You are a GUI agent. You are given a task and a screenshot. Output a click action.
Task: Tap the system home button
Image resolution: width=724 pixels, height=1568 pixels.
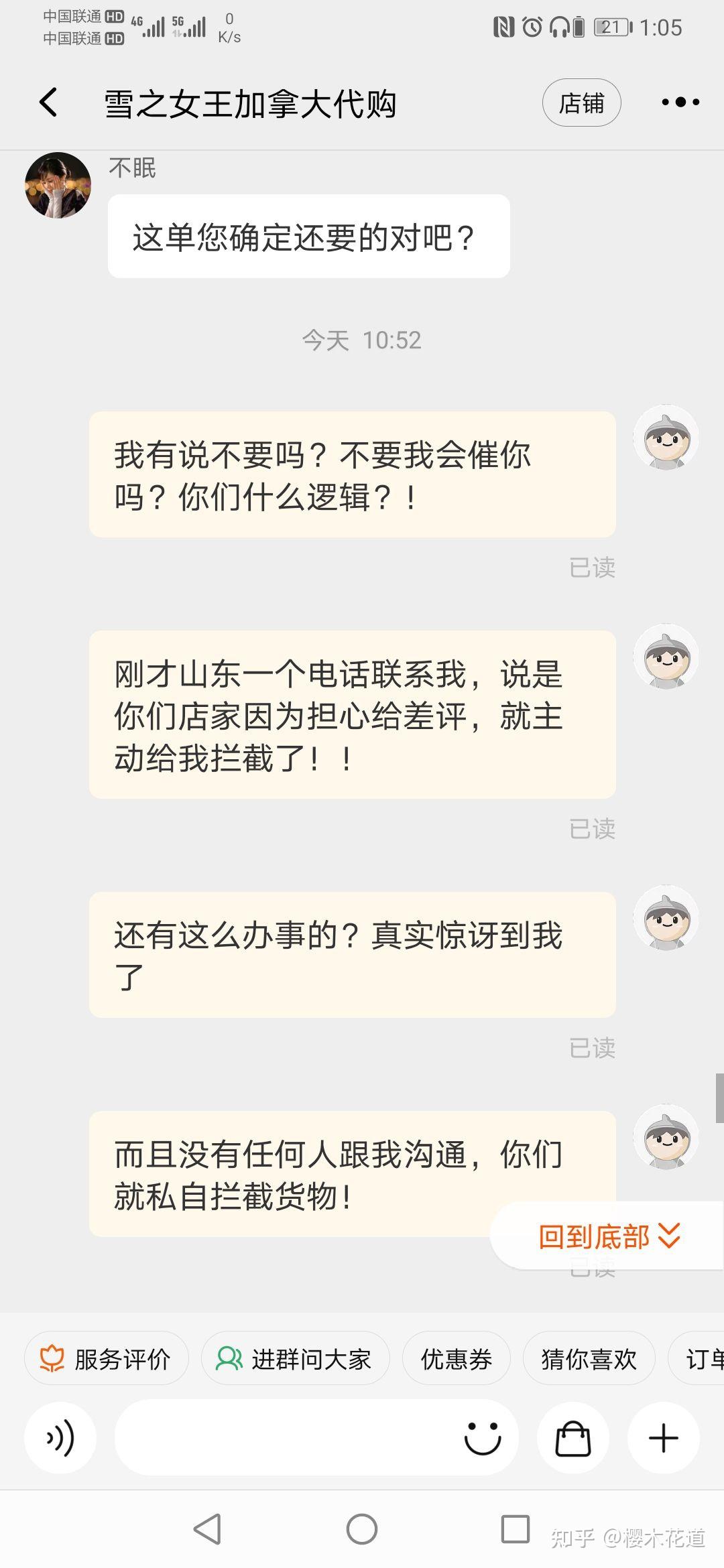tap(362, 1530)
